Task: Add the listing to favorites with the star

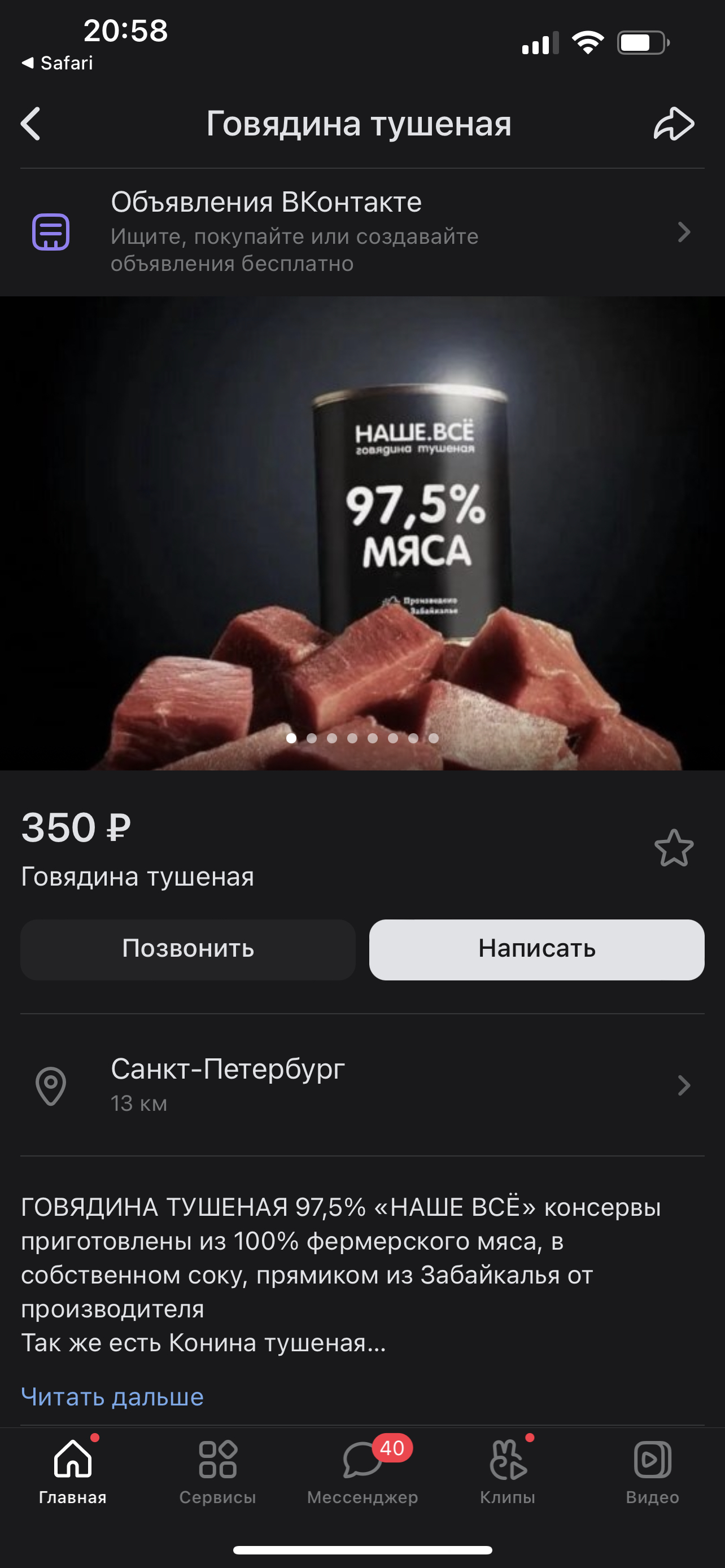Action: click(x=674, y=848)
